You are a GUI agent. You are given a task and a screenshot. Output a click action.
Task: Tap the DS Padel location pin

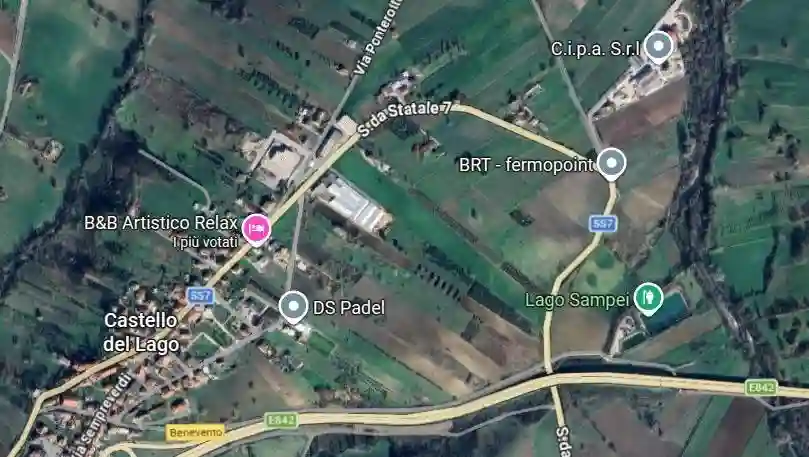coord(293,306)
